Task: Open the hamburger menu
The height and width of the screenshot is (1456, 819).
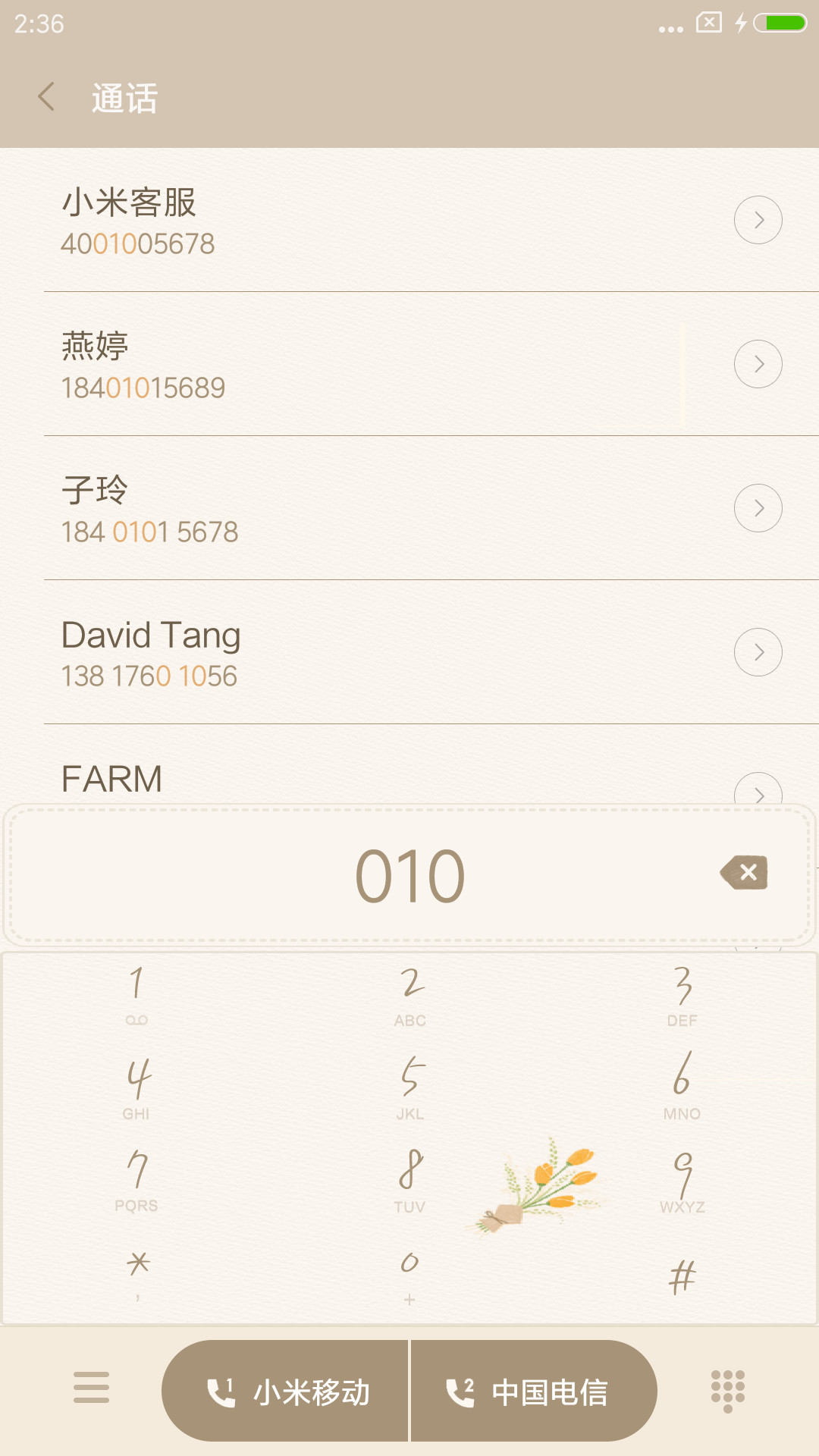Action: click(92, 1388)
